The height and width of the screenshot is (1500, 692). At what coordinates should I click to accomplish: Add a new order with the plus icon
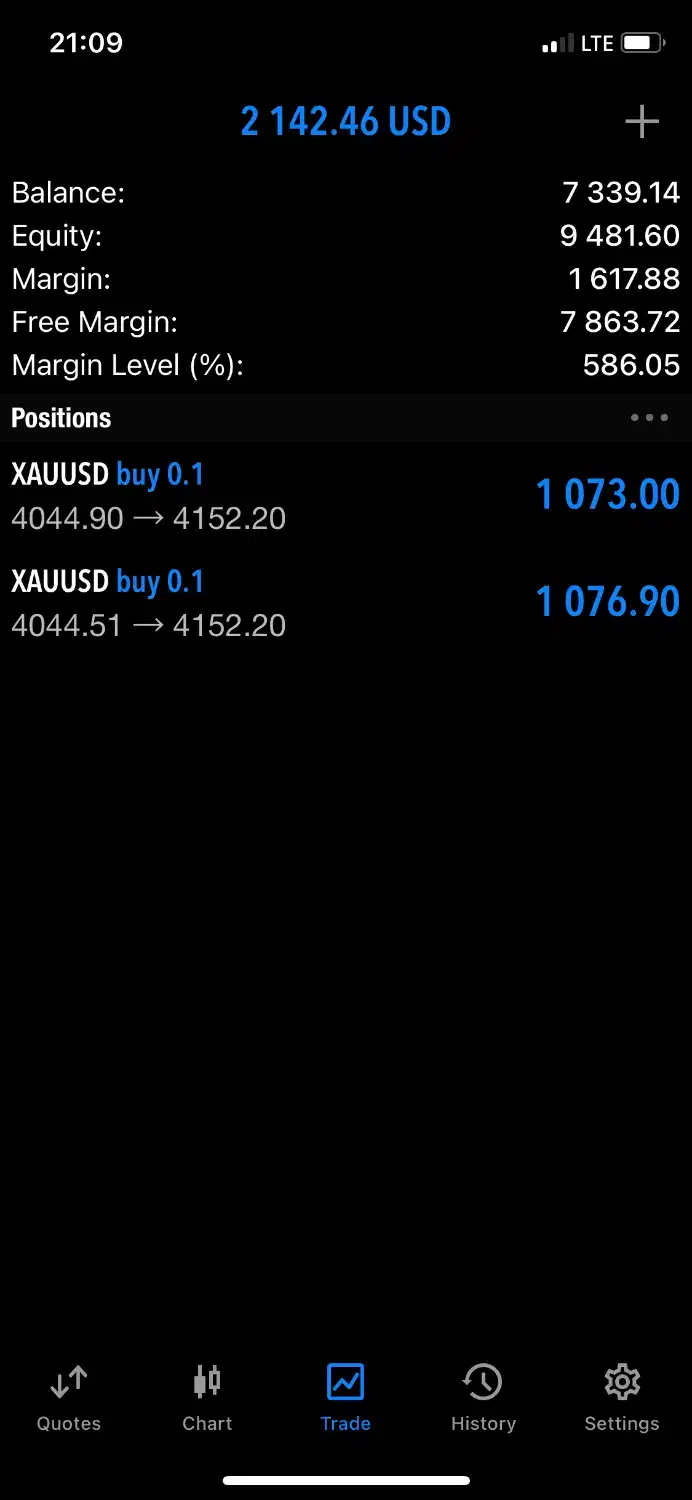pos(642,122)
